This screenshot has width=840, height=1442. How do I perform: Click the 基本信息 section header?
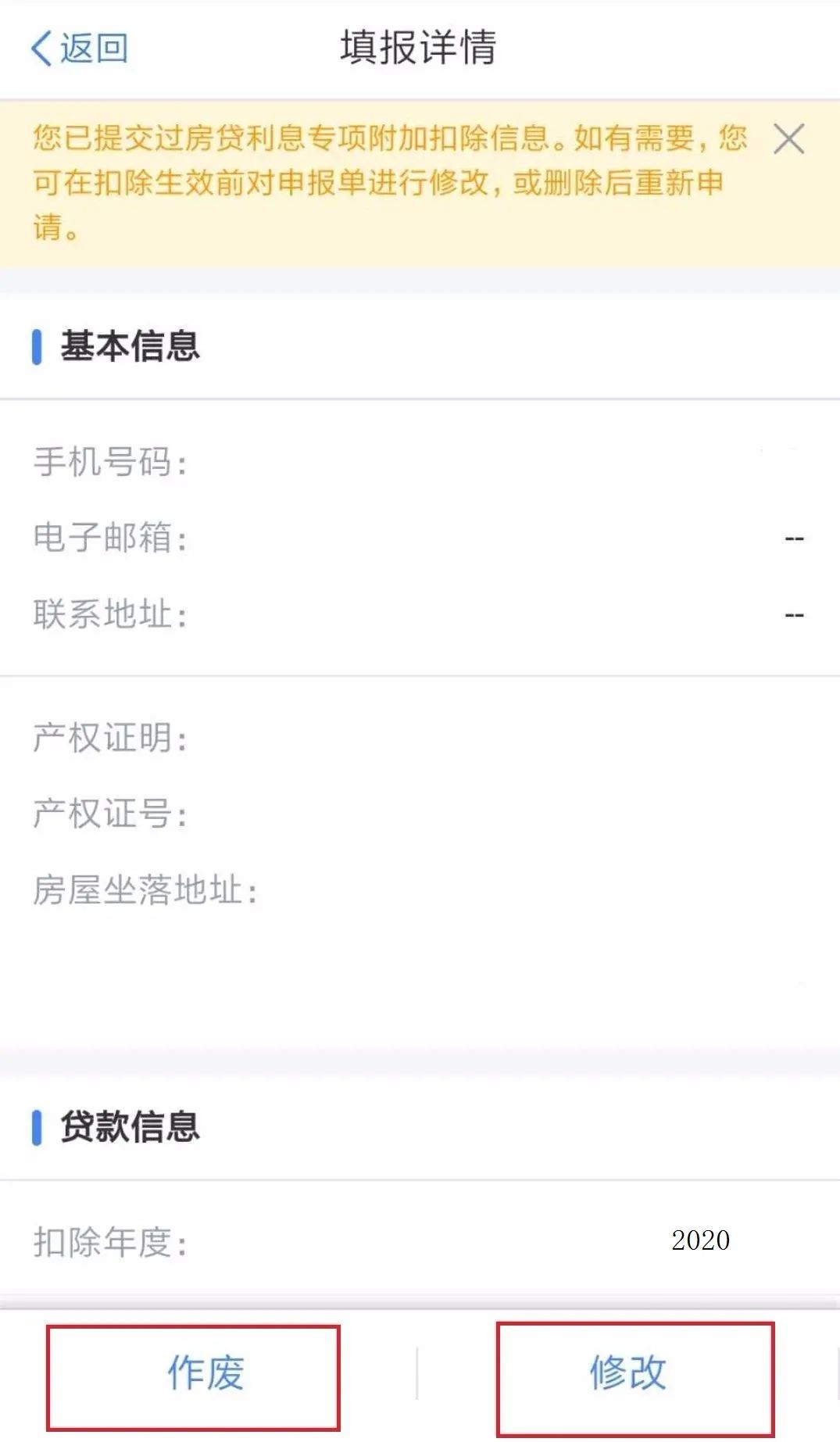(131, 346)
